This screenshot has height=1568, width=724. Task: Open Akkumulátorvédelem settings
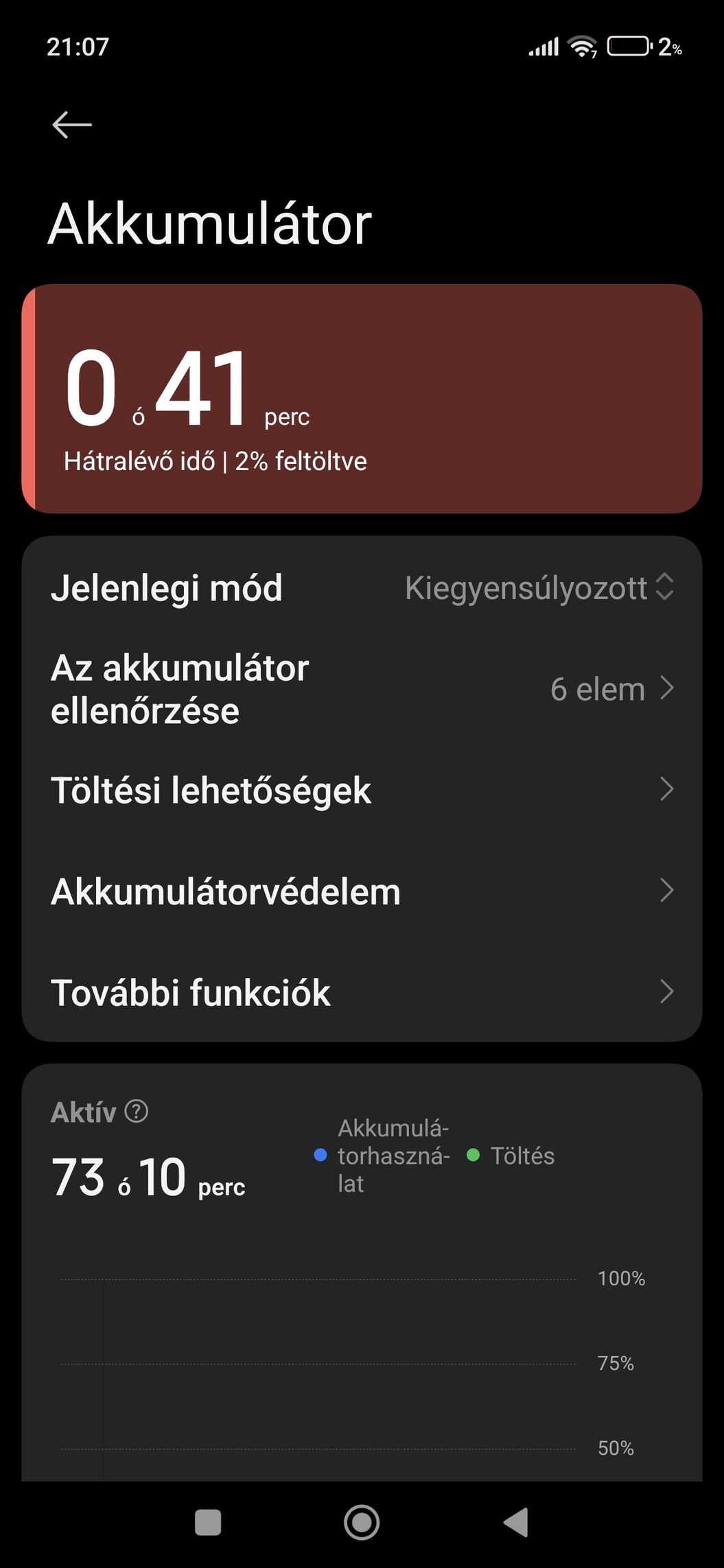click(x=362, y=891)
